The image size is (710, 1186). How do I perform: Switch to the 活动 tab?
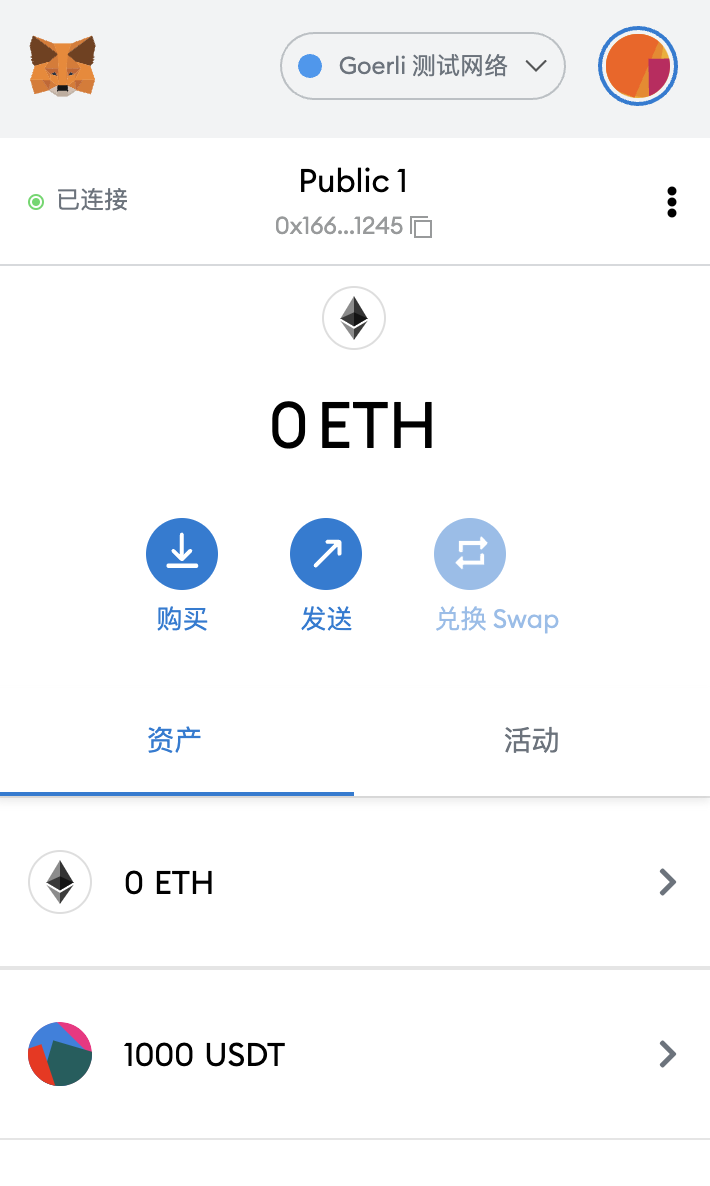(532, 740)
